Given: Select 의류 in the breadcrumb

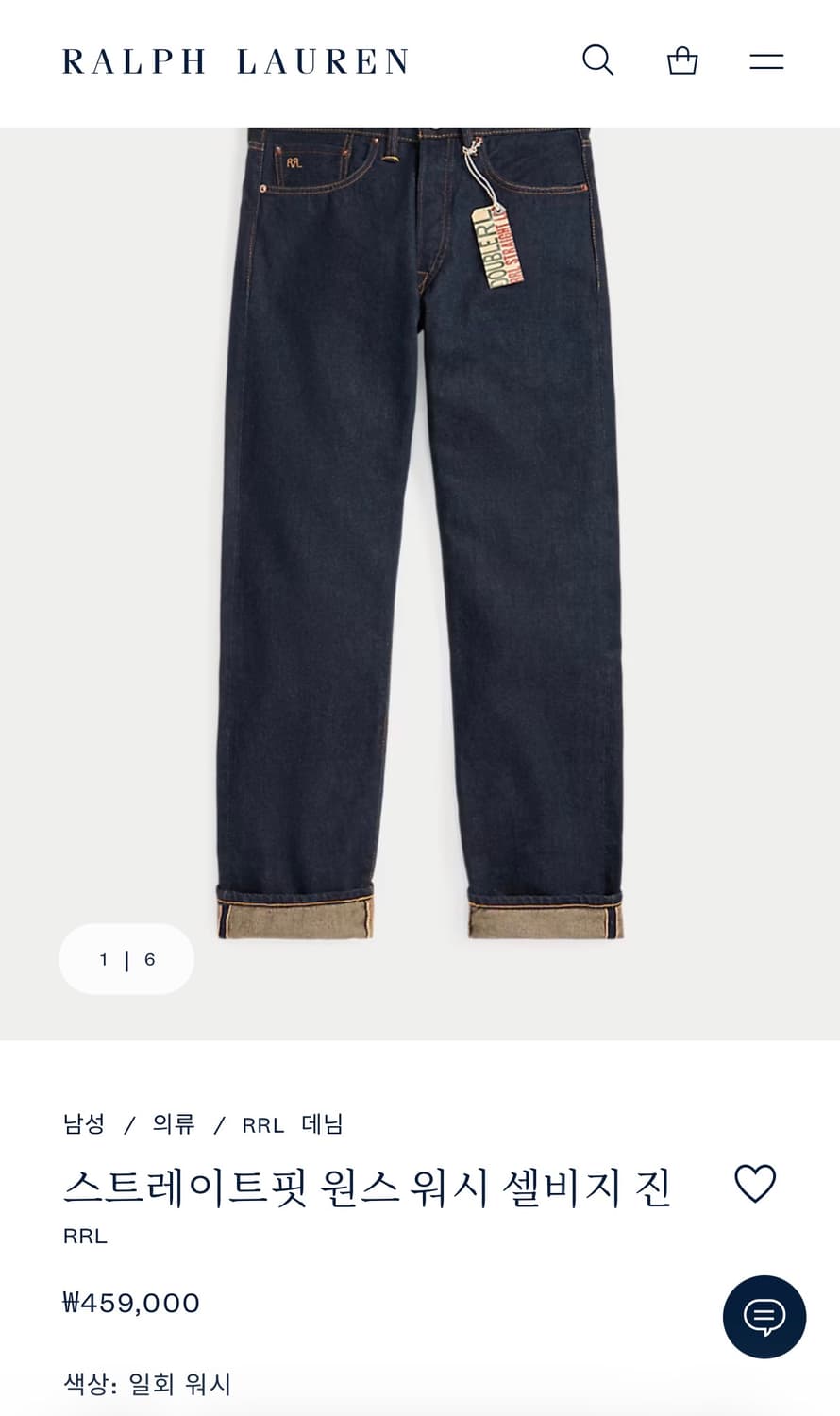Looking at the screenshot, I should (x=170, y=1124).
